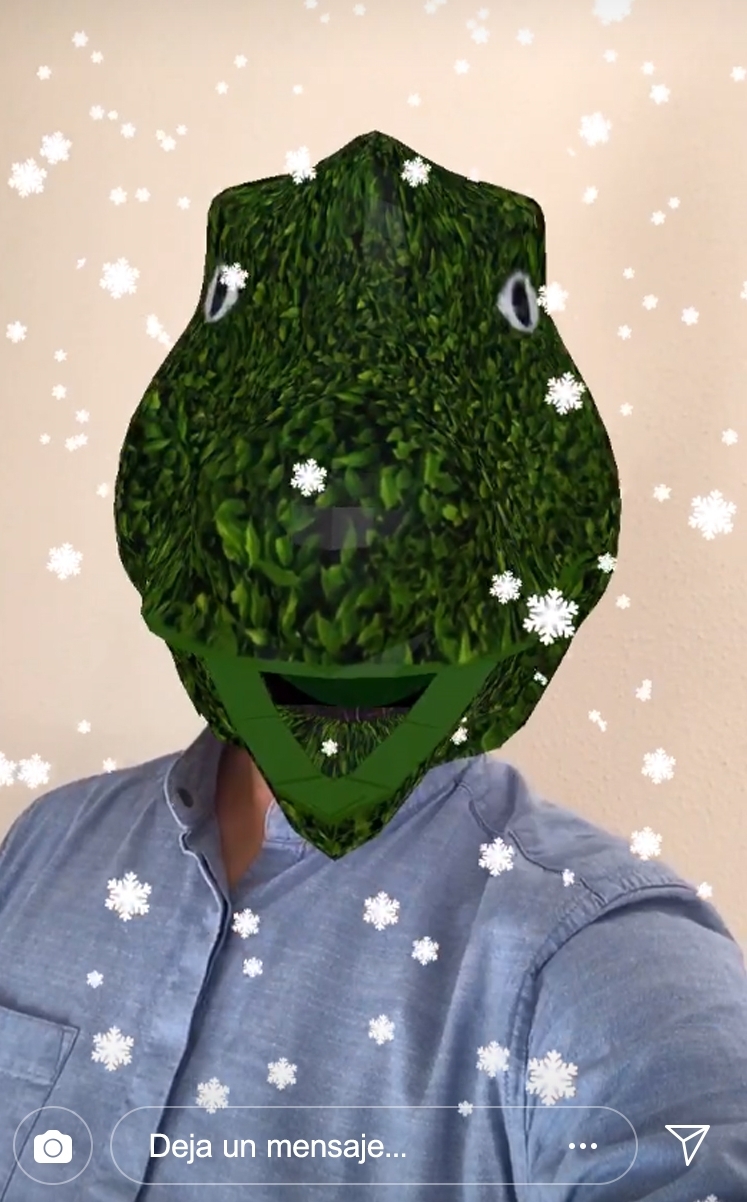
Task: Tap the 'Deja un mensaje...' message field
Action: tap(374, 1146)
